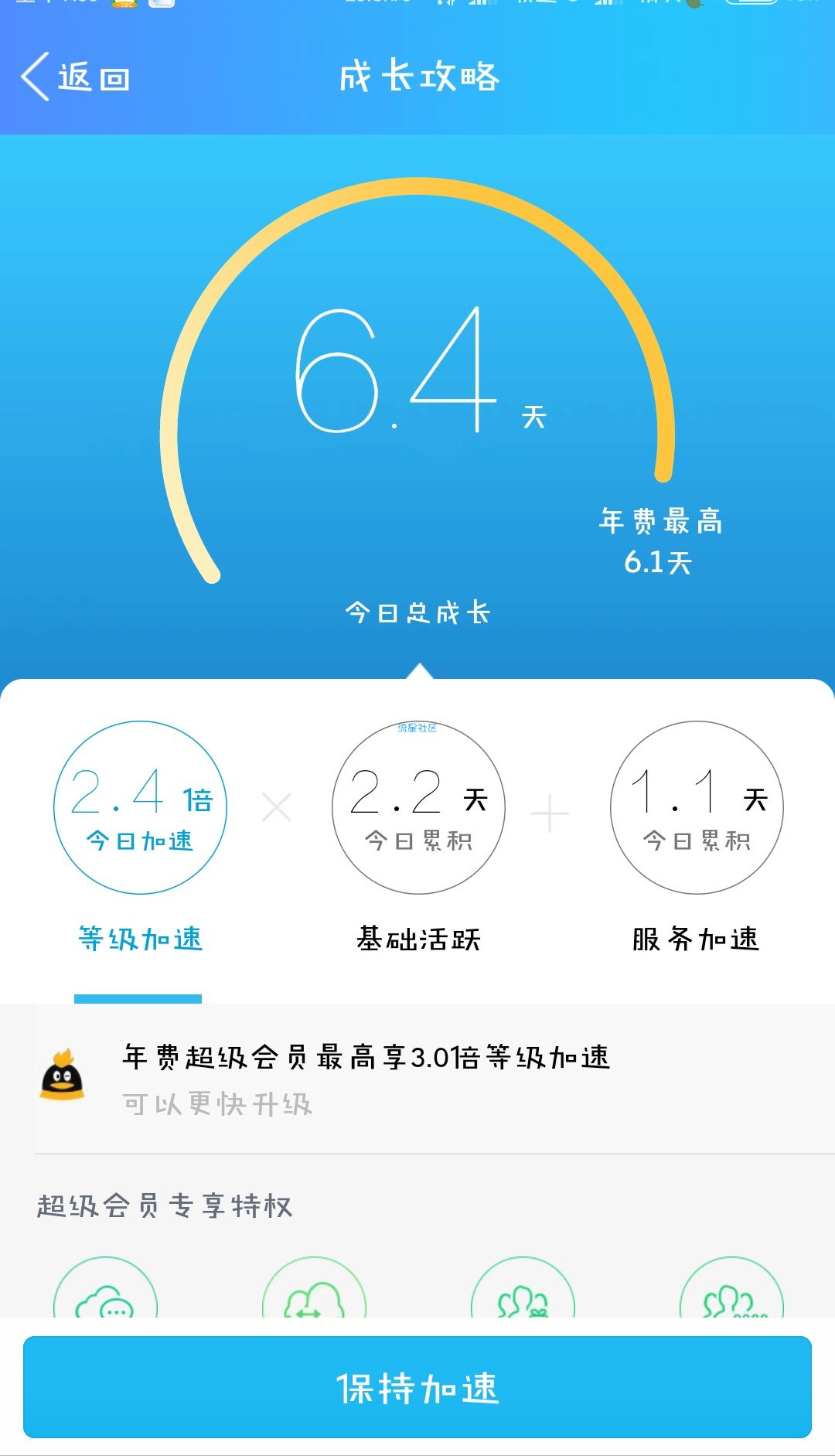This screenshot has height=1456, width=835.
Task: Go back using the 返回 button
Action: click(x=75, y=77)
